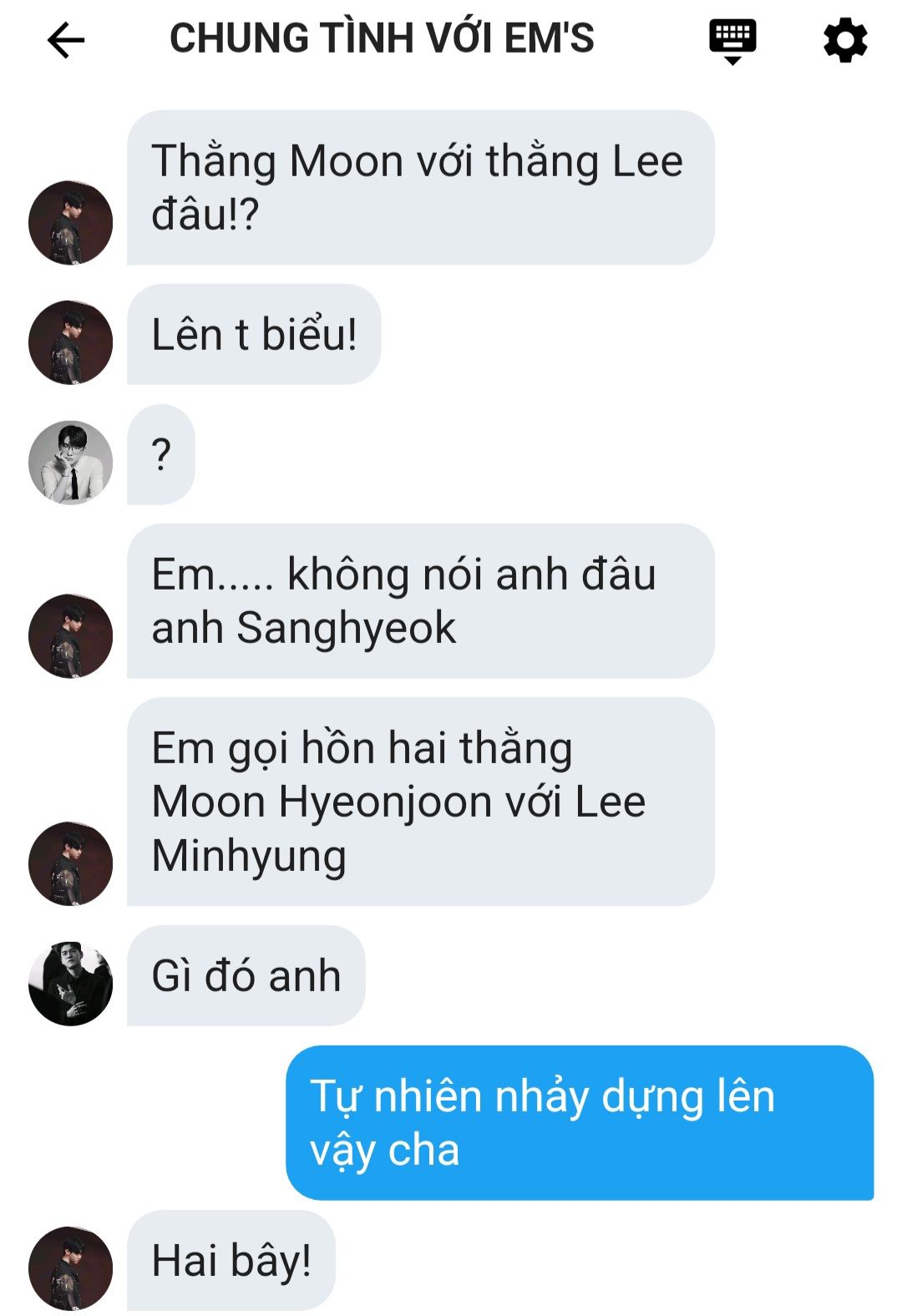Tap avatar beside the "?" message
Image resolution: width=902 pixels, height=1316 pixels.
tap(71, 463)
